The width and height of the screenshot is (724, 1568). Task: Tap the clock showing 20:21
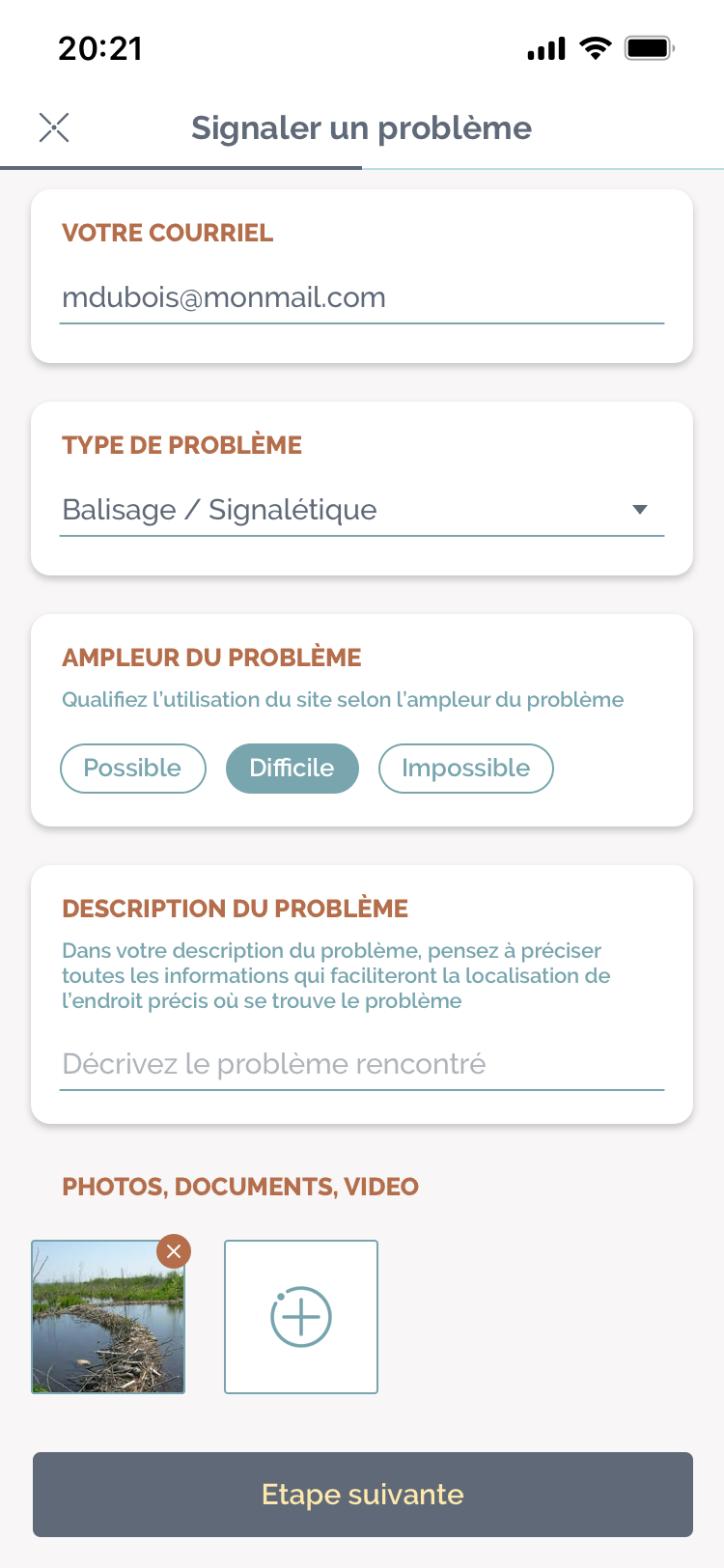pyautogui.click(x=101, y=46)
